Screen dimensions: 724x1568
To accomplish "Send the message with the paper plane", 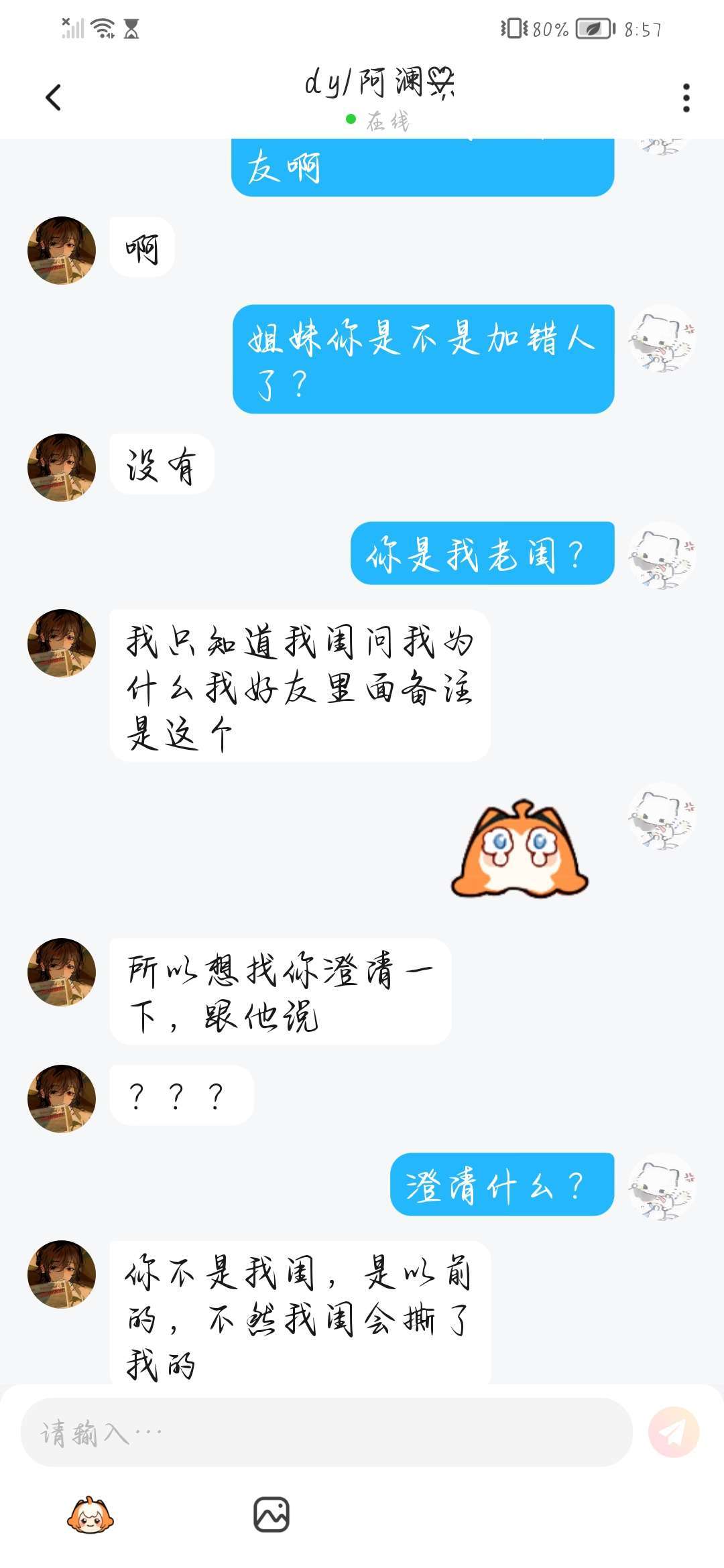I will pos(674,1432).
